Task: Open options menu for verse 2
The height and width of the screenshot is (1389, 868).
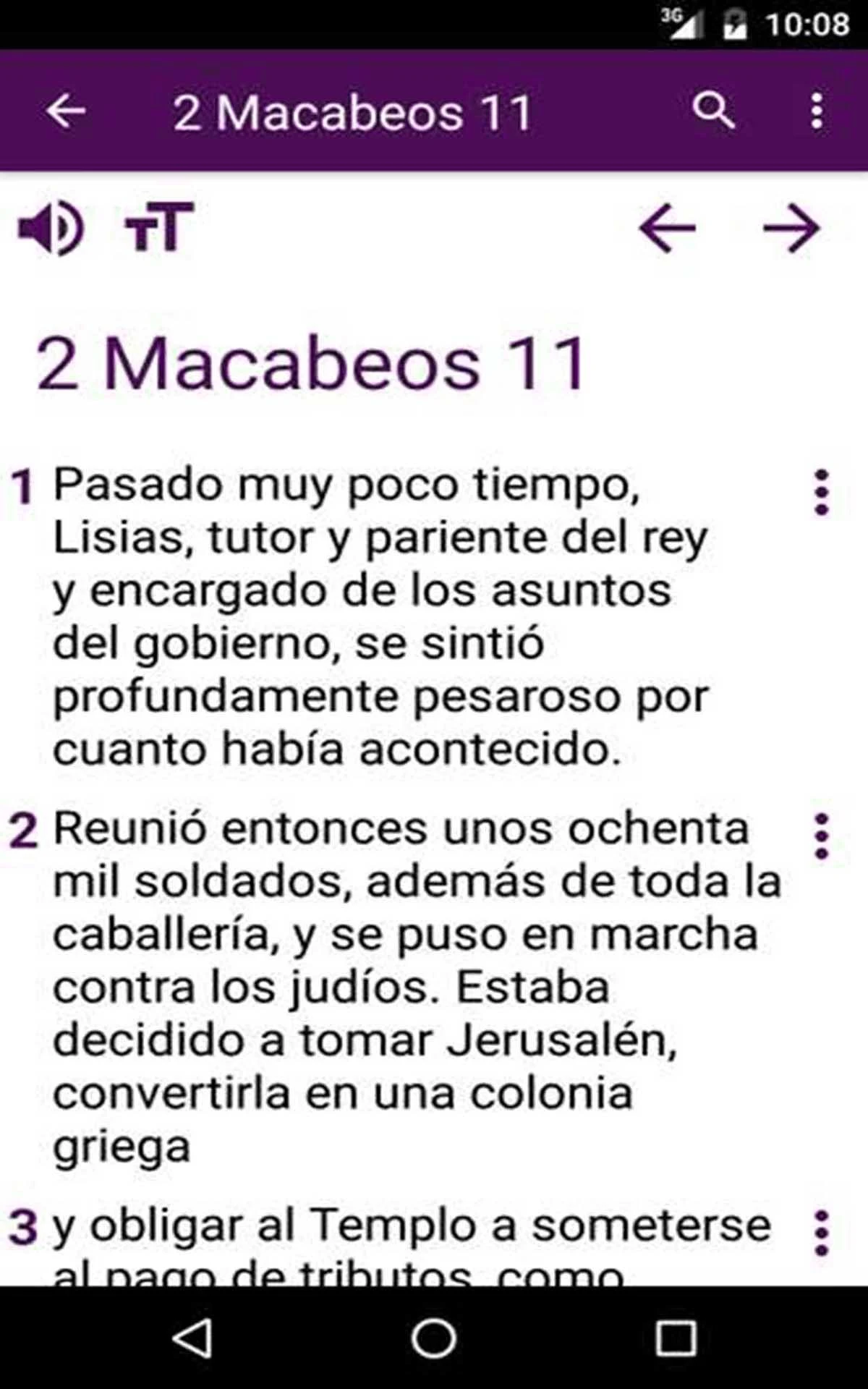Action: pos(821,836)
